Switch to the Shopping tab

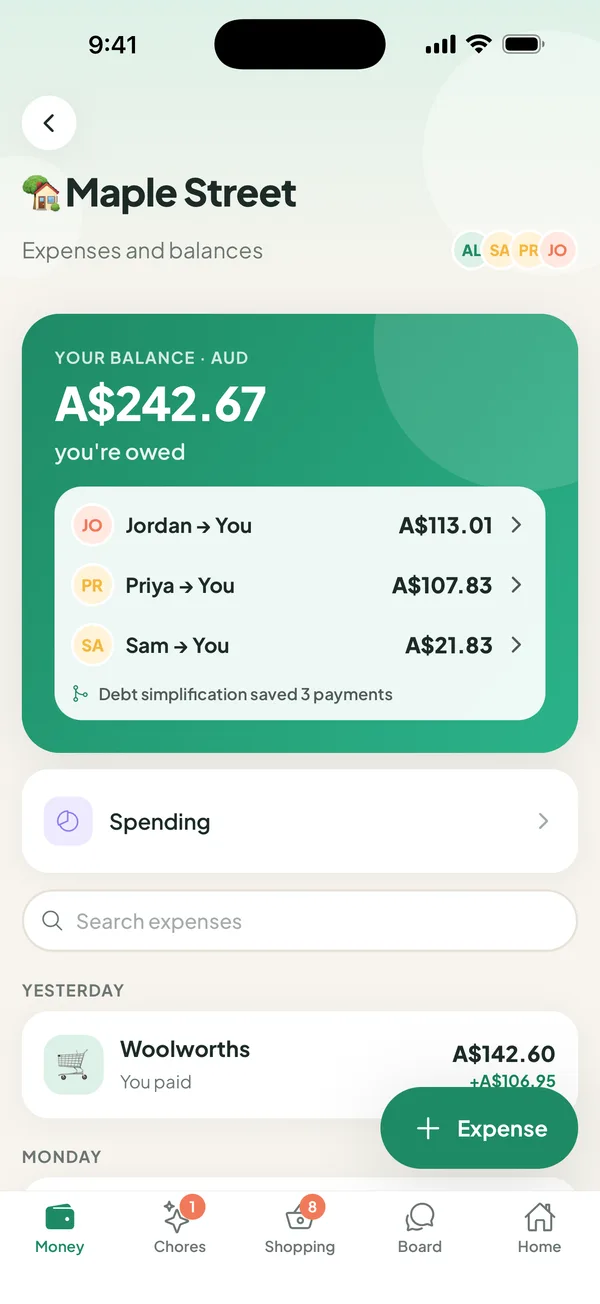pos(300,1227)
